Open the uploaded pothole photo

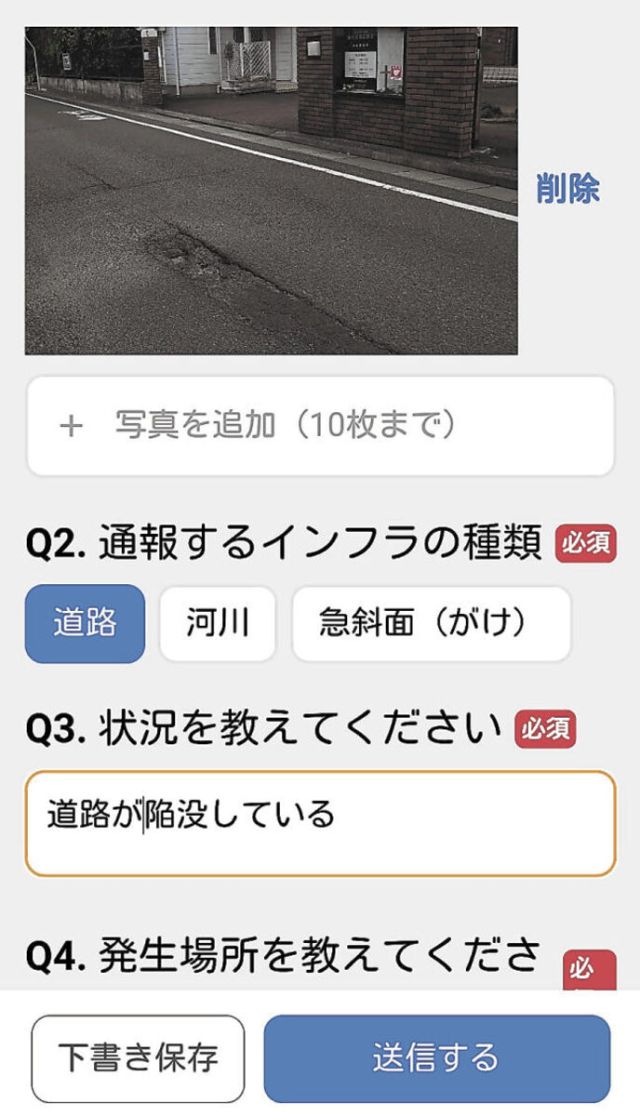[271, 190]
